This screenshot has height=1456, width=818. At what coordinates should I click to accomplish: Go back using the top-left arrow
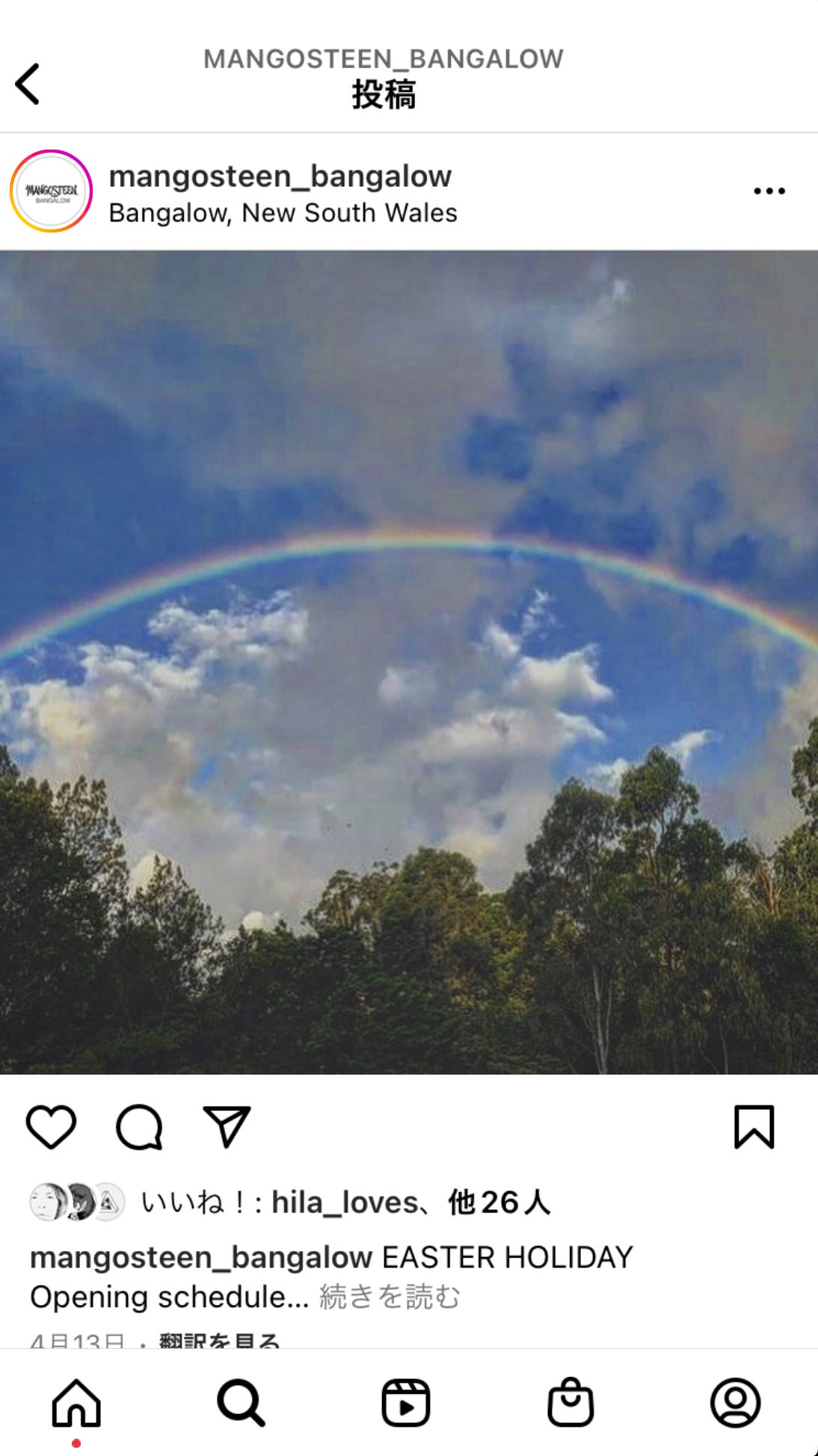28,83
